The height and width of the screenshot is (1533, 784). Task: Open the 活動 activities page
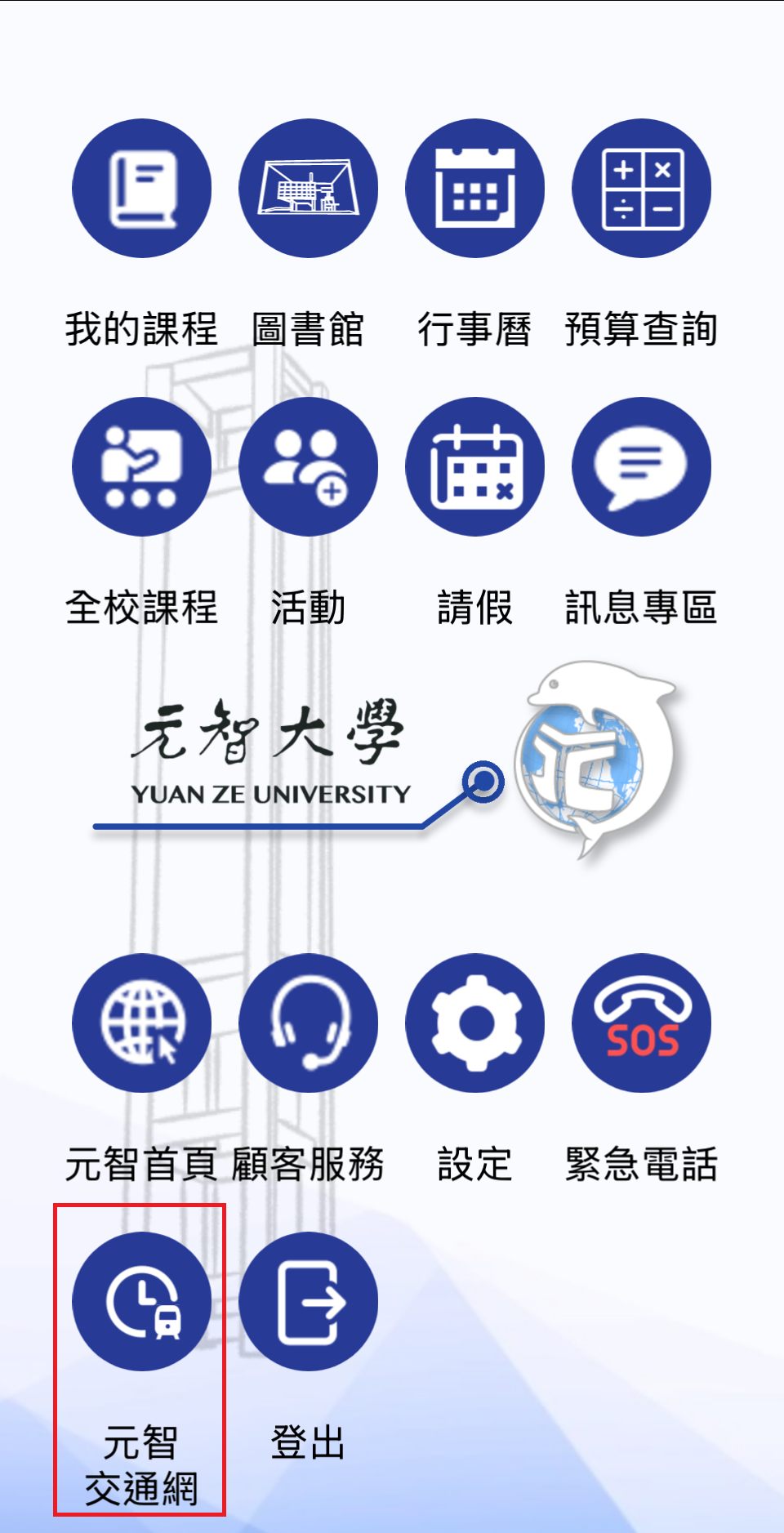point(308,467)
